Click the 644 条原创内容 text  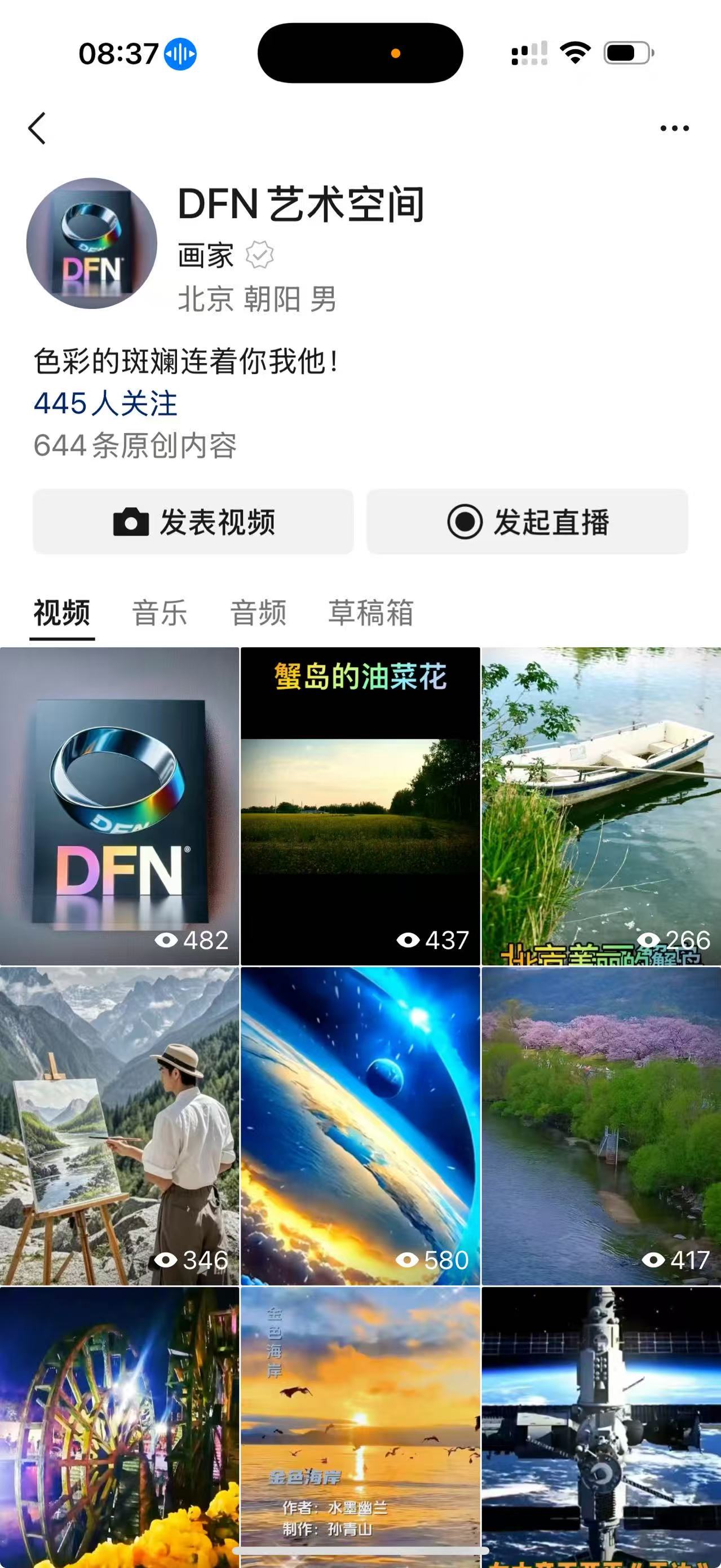click(136, 446)
